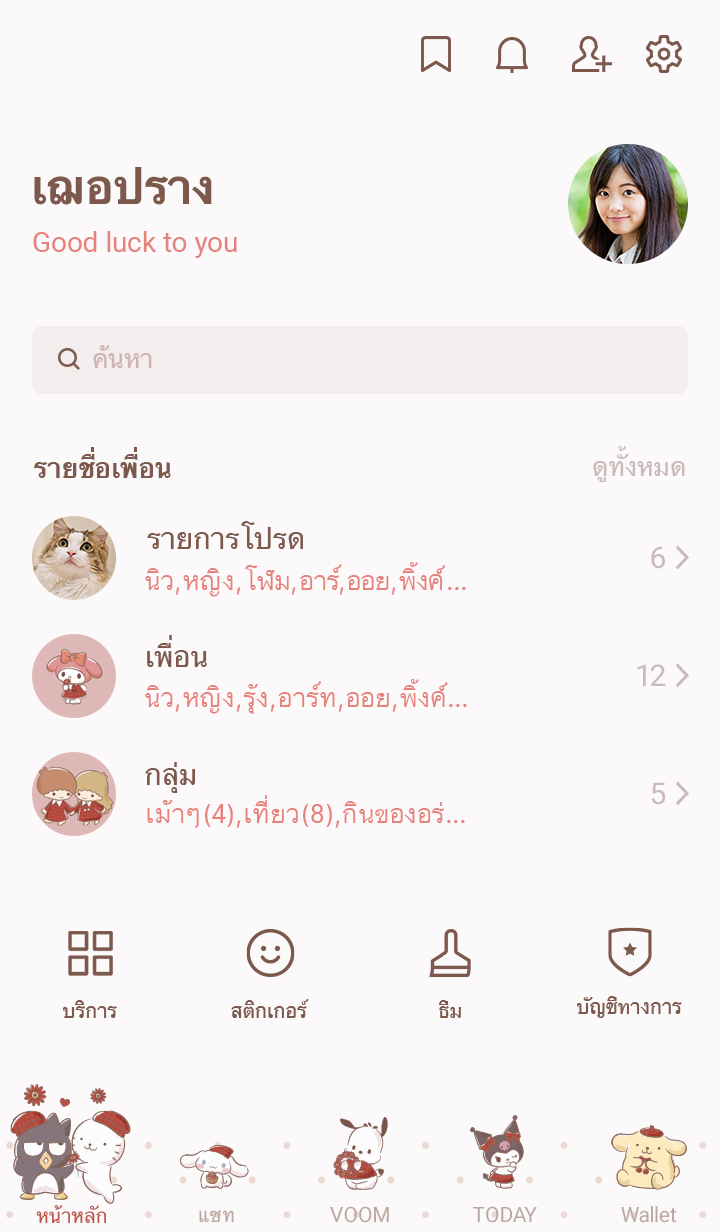Image resolution: width=720 pixels, height=1232 pixels.
Task: Open the ธีม theme shop
Action: pos(450,973)
